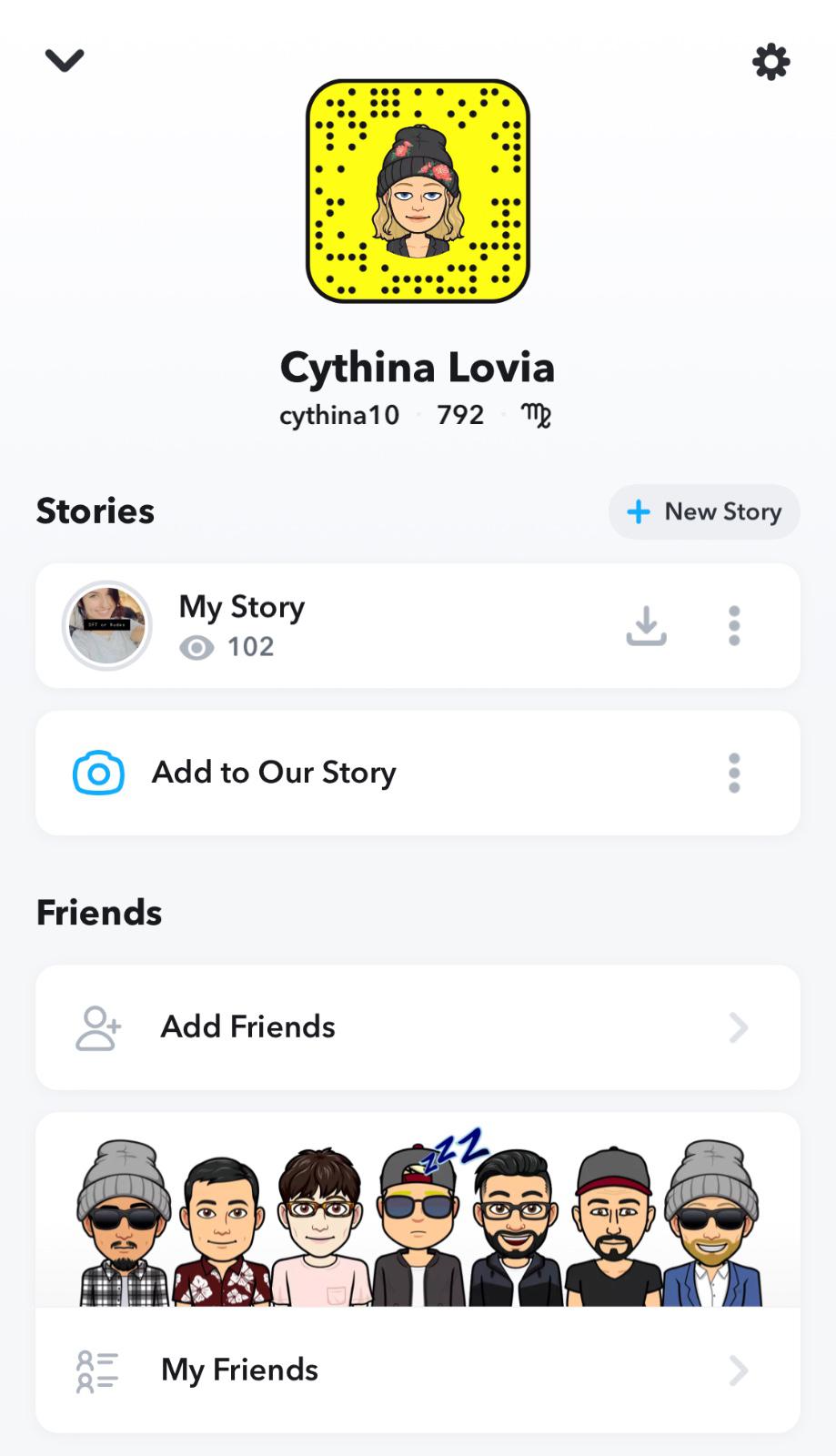Open more options for Our Story
This screenshot has height=1456, width=836.
(x=734, y=773)
